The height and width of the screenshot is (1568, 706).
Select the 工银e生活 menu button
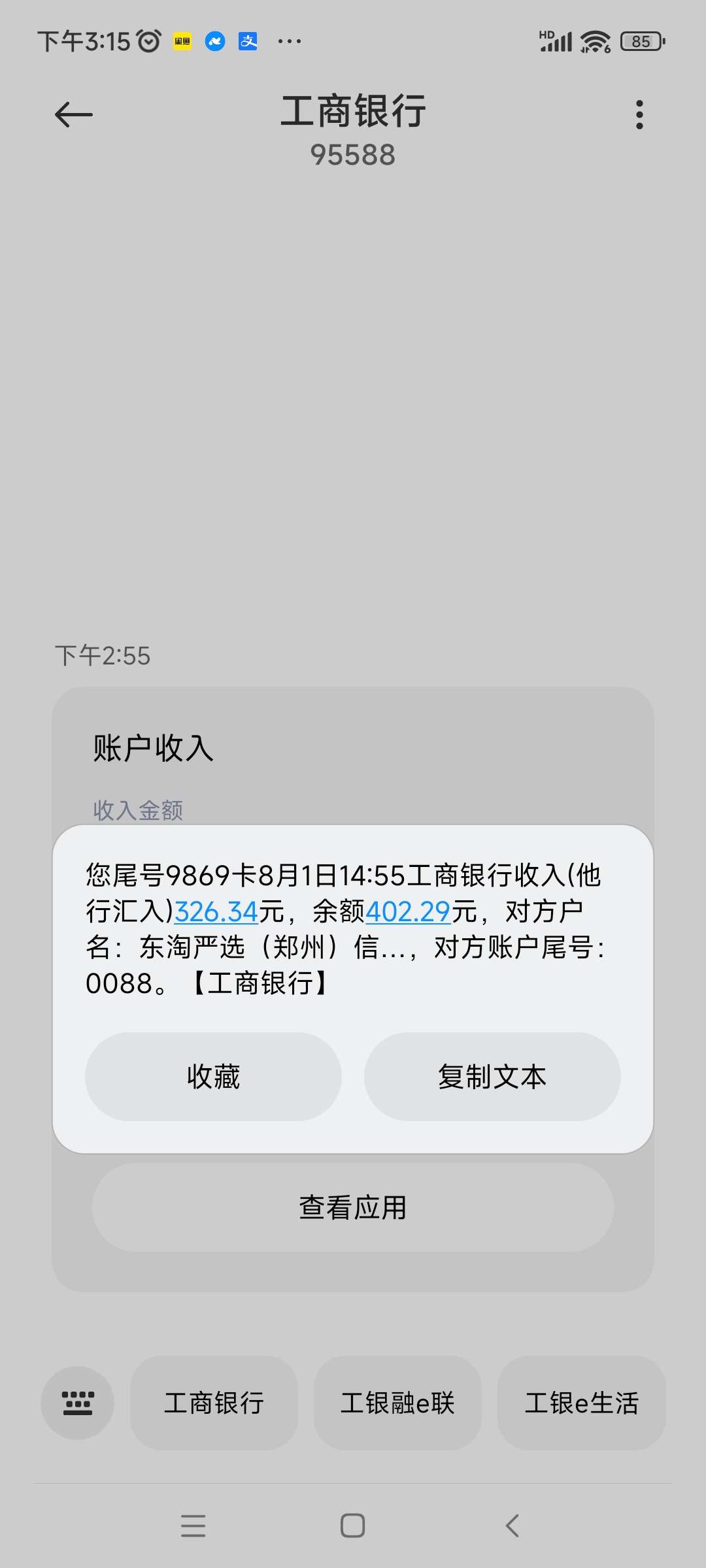(582, 1403)
